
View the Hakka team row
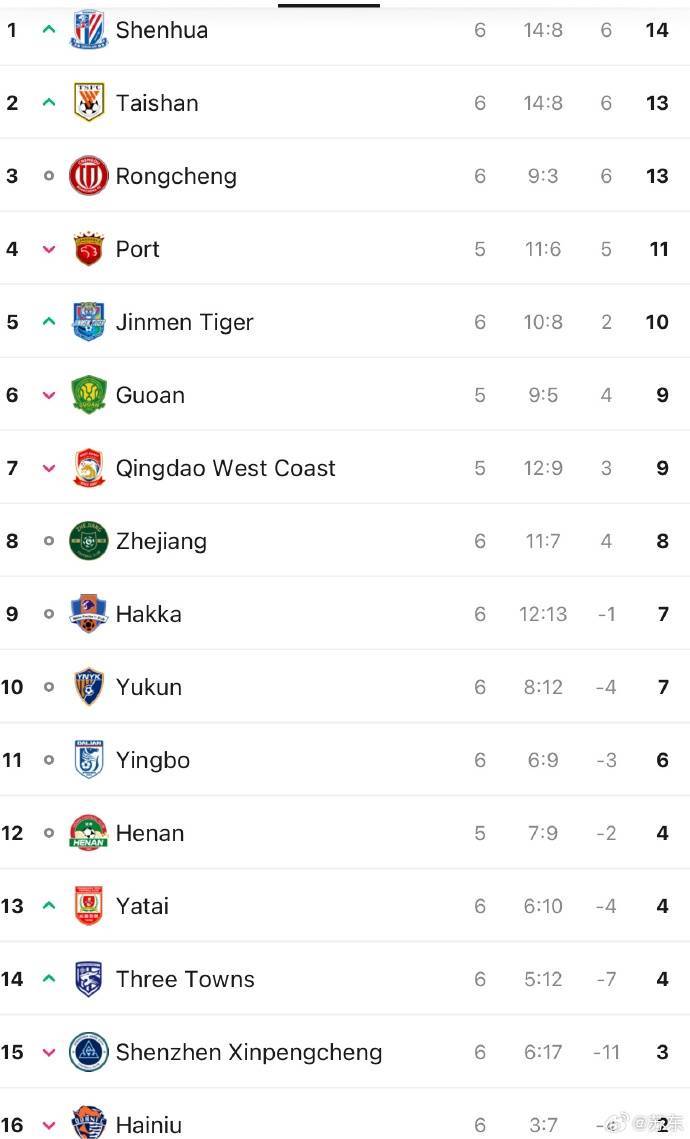pos(149,614)
